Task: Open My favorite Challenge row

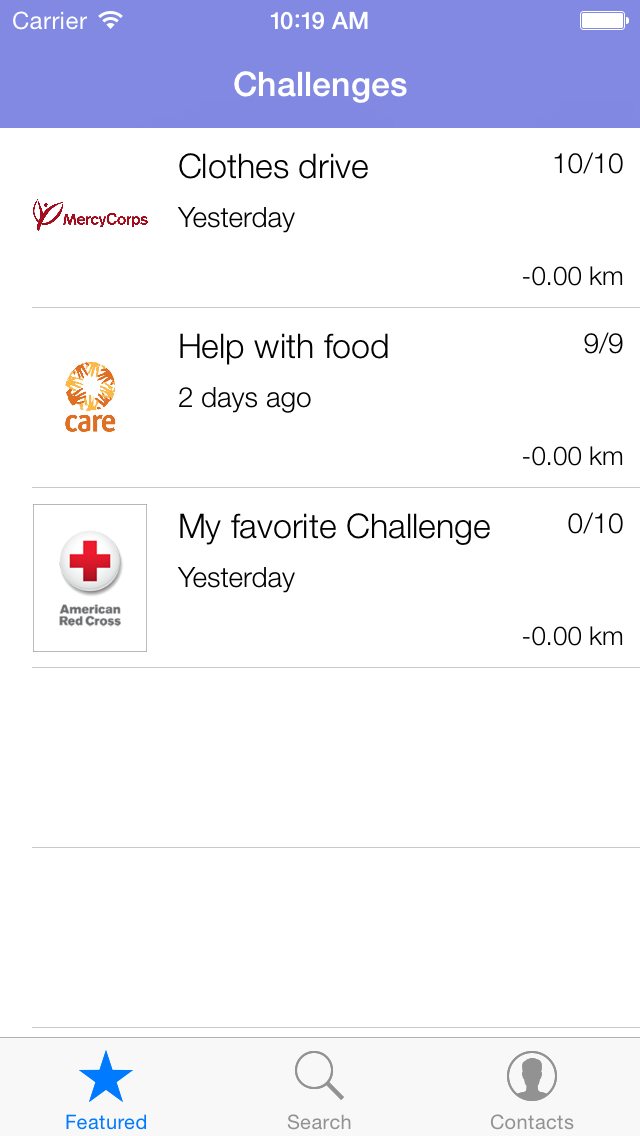Action: pyautogui.click(x=320, y=578)
